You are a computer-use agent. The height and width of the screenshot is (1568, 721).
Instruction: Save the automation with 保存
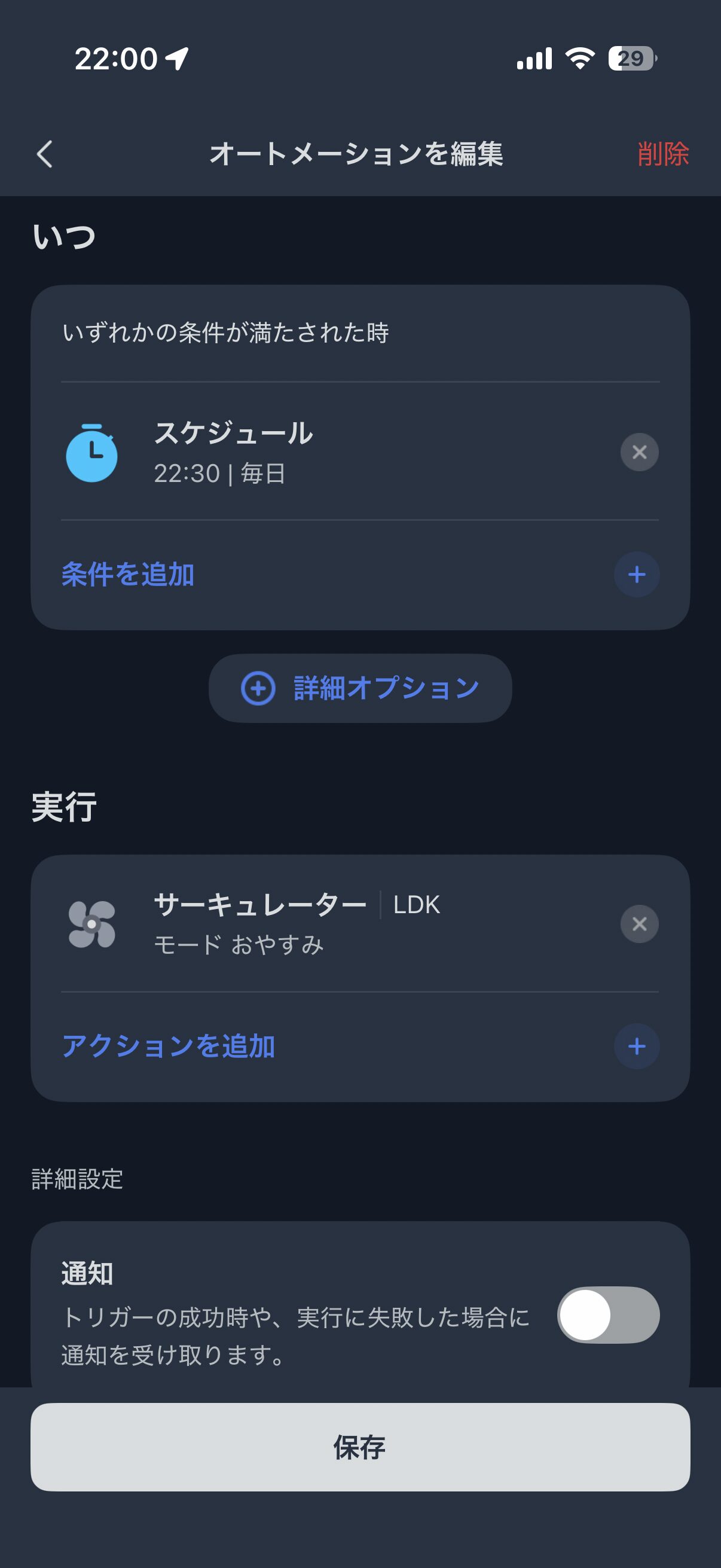[x=360, y=1447]
